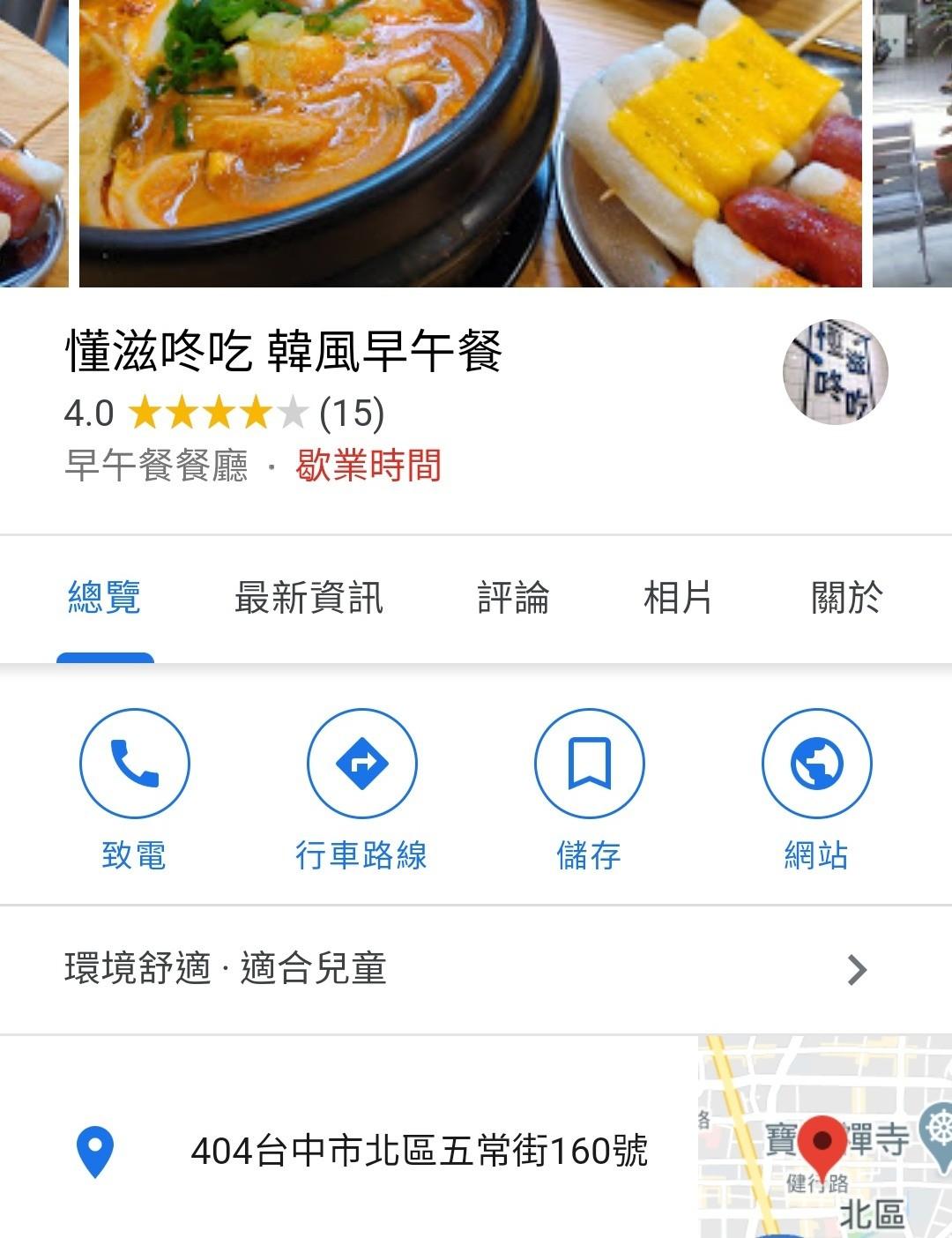Viewport: 952px width, 1238px height.
Task: Open the 最新資訊 tab
Action: coord(309,598)
